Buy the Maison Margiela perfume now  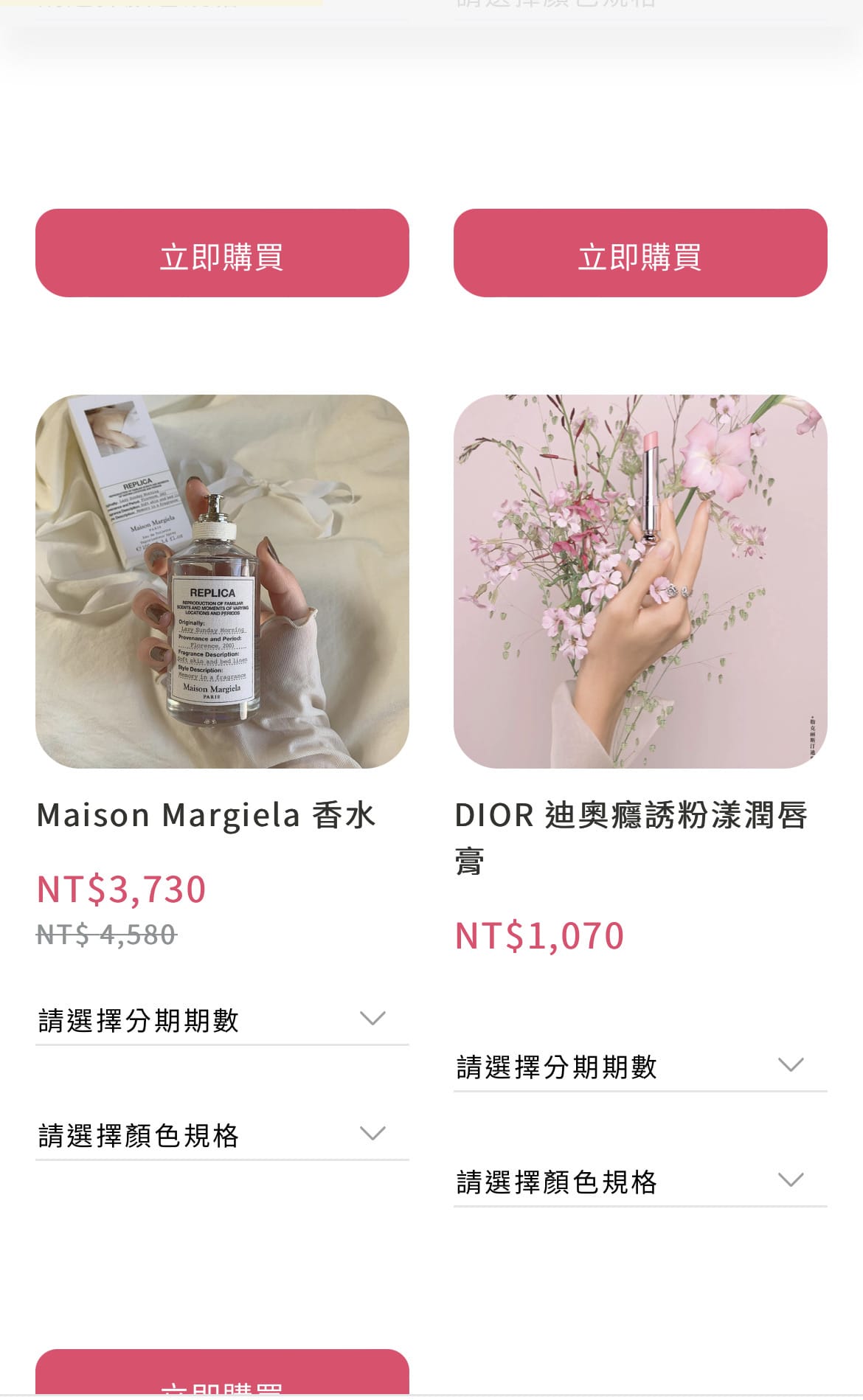point(222,1378)
